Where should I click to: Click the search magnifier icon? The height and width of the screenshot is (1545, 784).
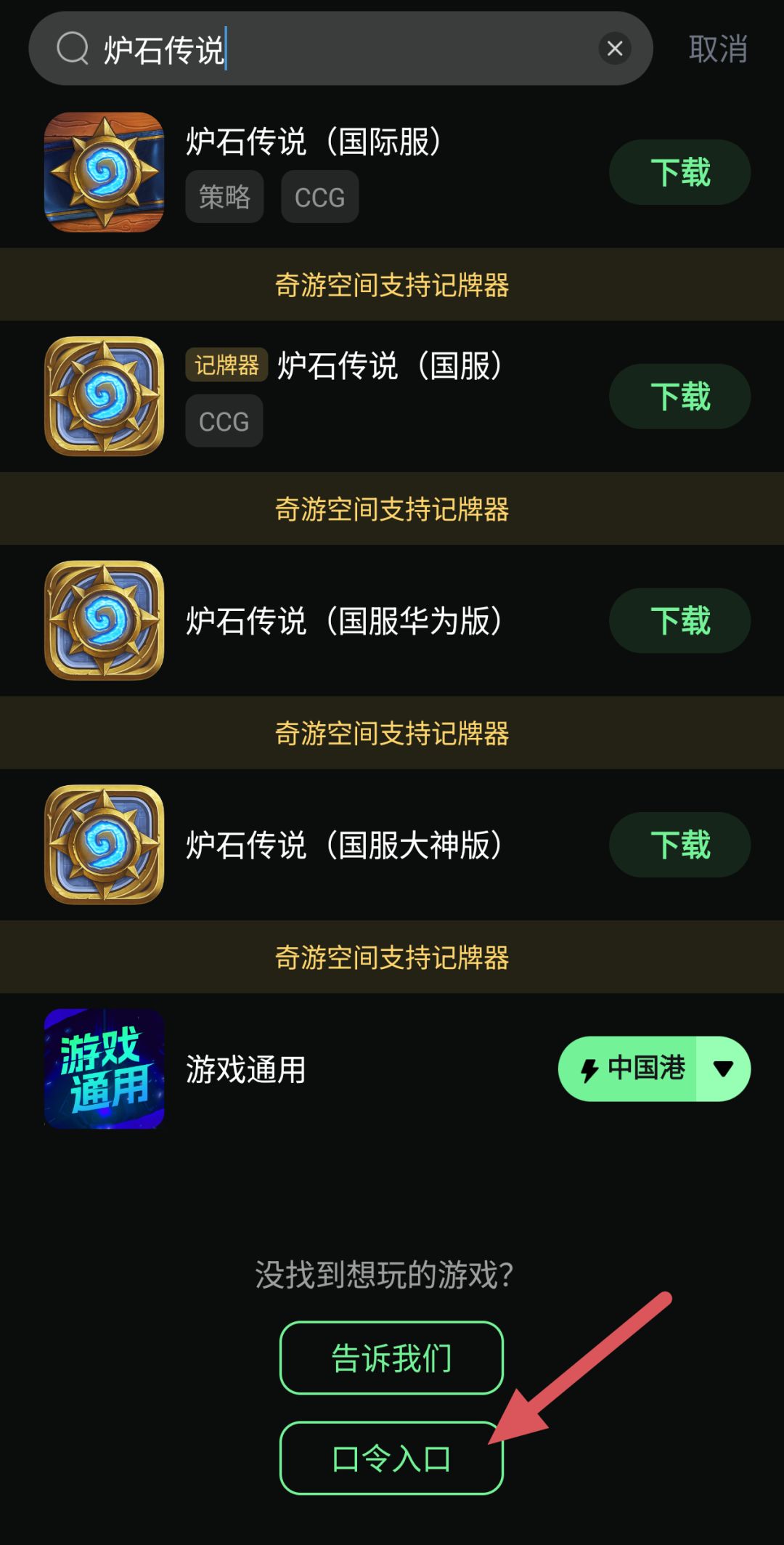pyautogui.click(x=70, y=49)
